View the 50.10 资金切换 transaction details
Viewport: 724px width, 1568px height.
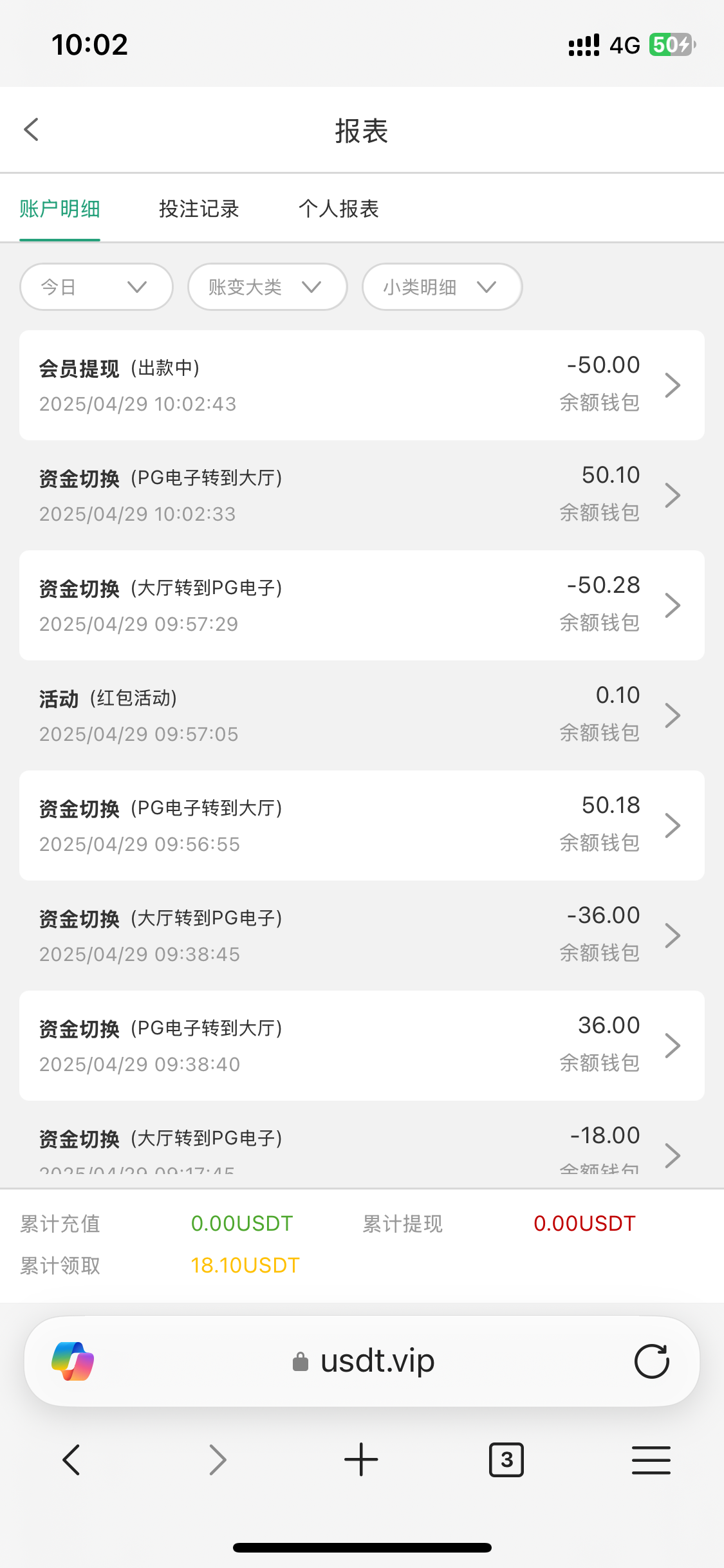tap(362, 496)
